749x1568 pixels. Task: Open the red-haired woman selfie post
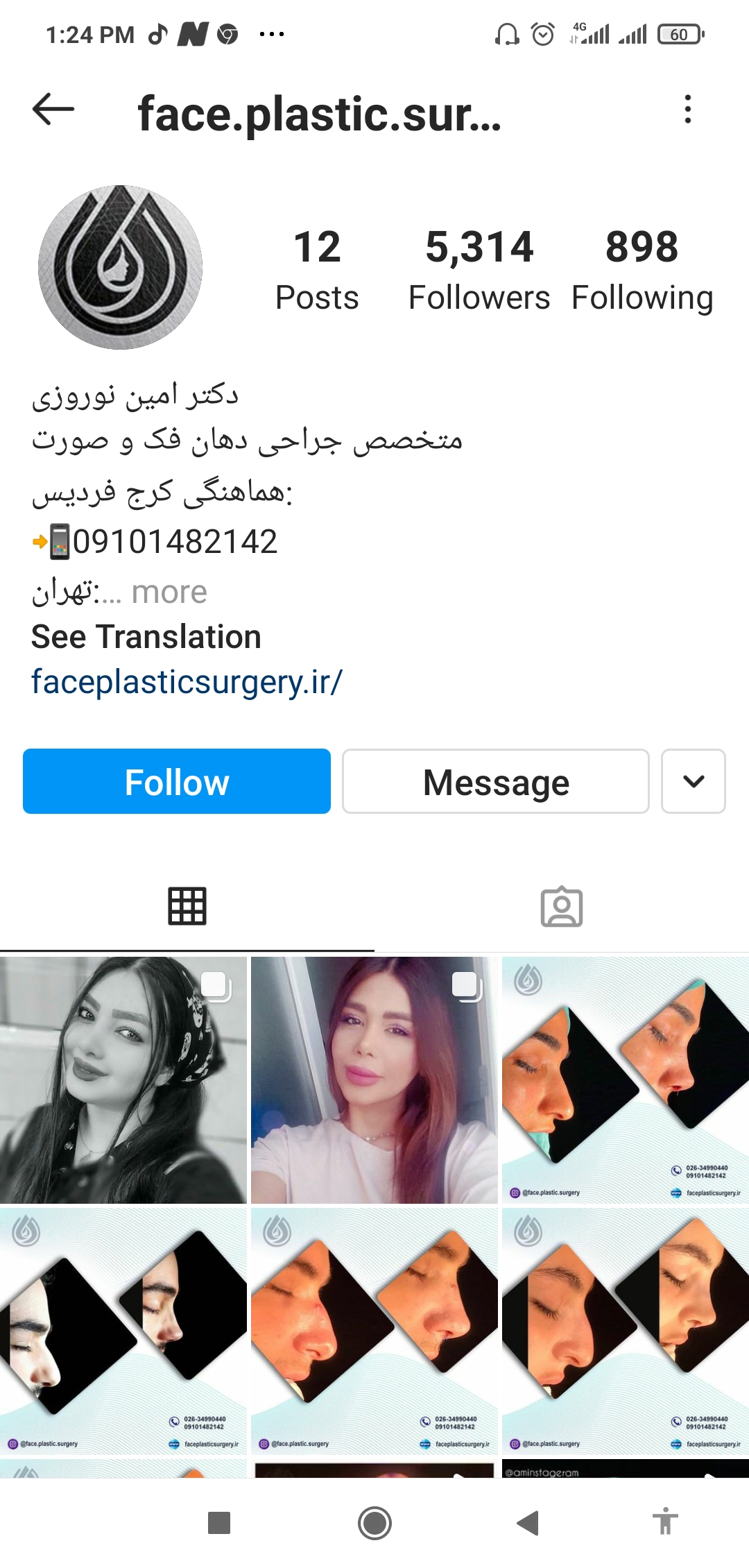pyautogui.click(x=374, y=1080)
